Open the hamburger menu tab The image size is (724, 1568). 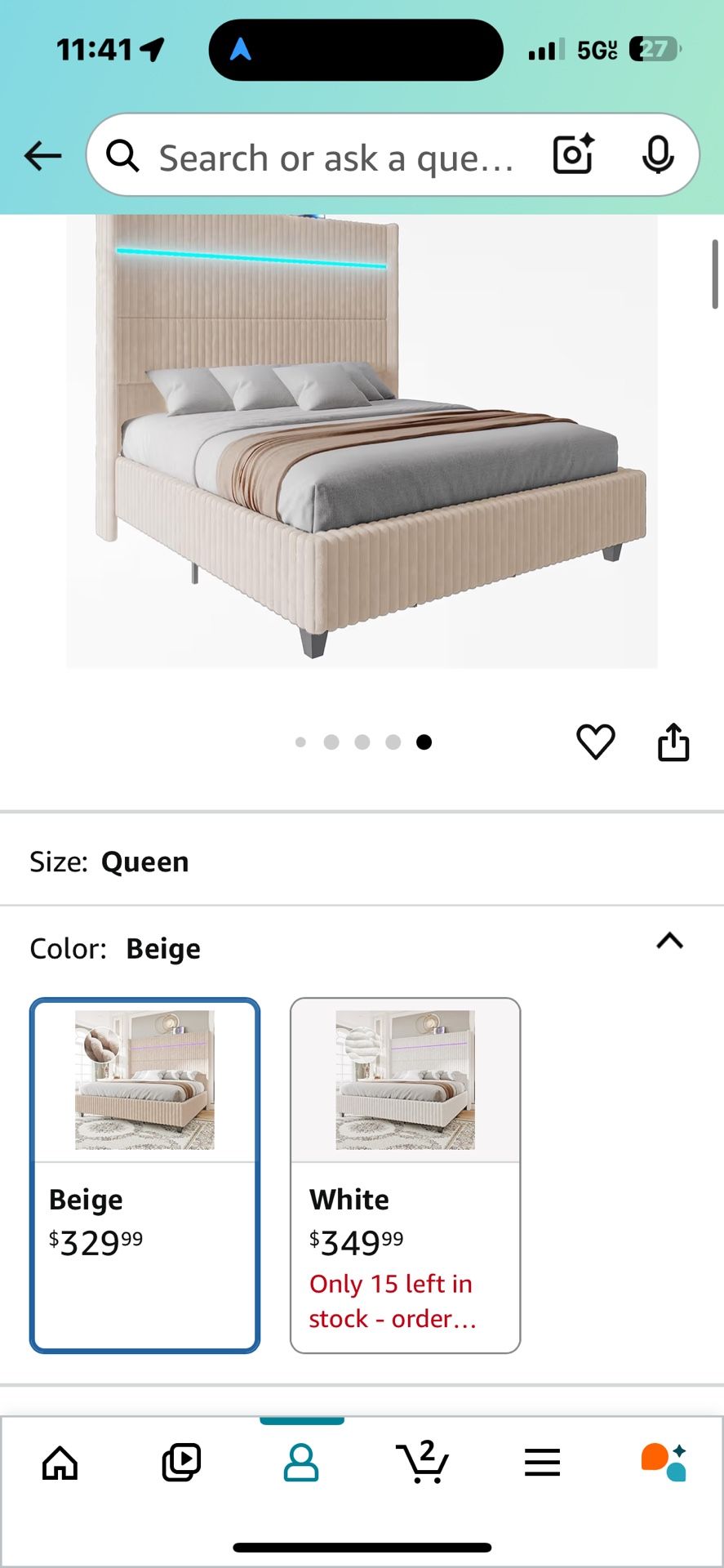(x=543, y=1463)
